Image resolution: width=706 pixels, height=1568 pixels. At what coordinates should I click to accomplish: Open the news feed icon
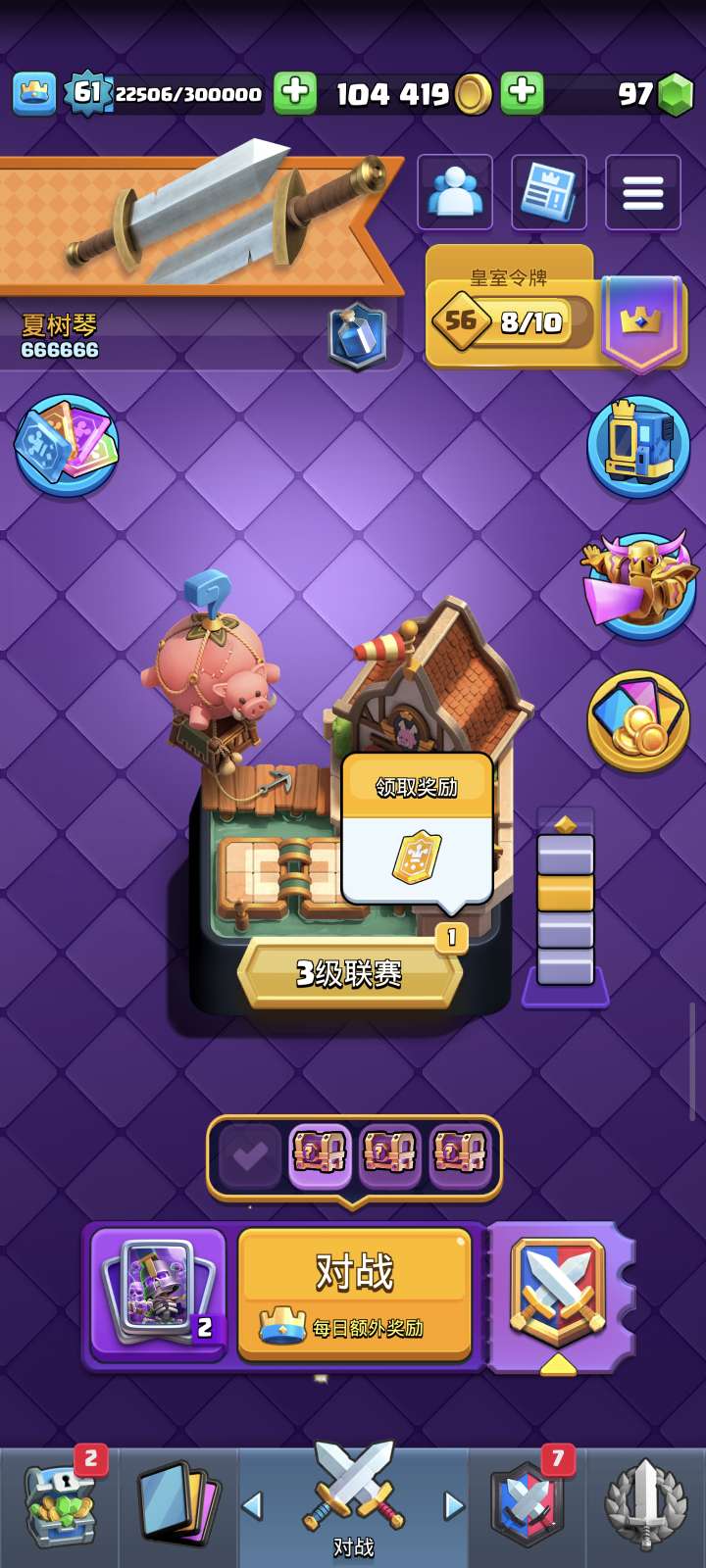point(549,192)
